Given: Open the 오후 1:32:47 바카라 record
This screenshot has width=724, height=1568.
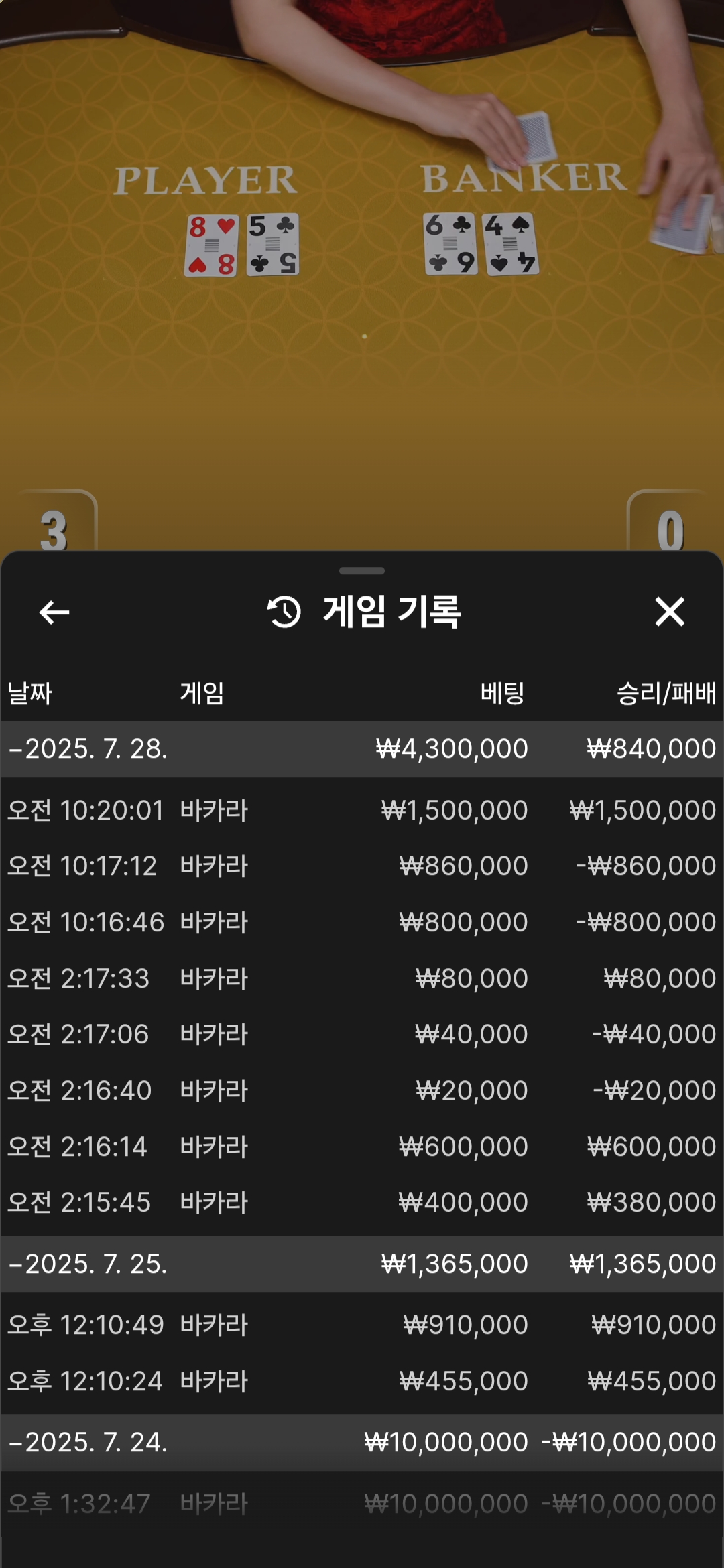Looking at the screenshot, I should click(x=362, y=1504).
